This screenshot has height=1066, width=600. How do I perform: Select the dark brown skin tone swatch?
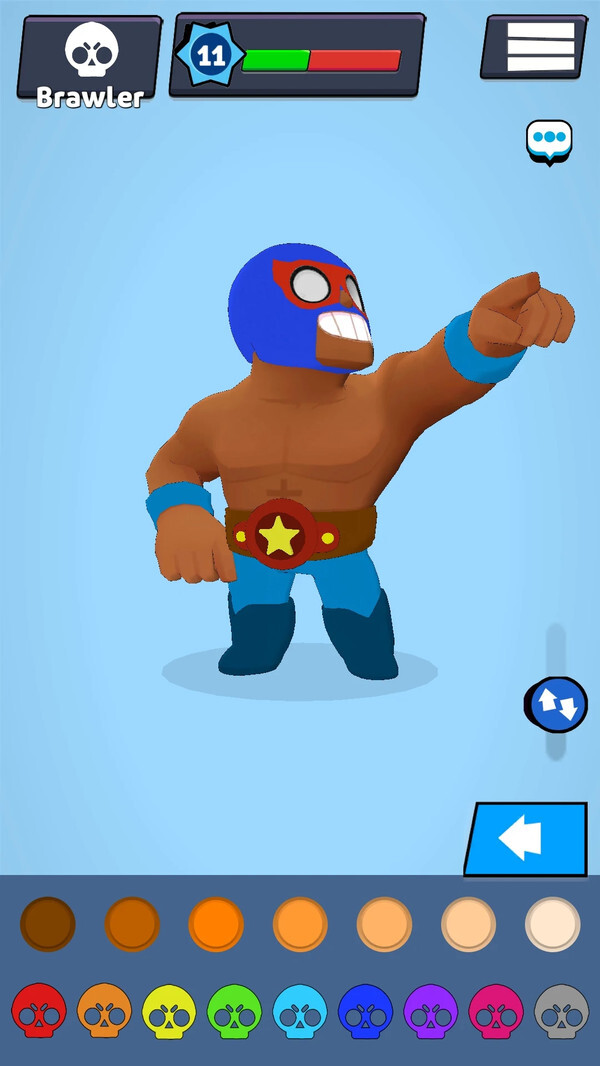pos(48,924)
